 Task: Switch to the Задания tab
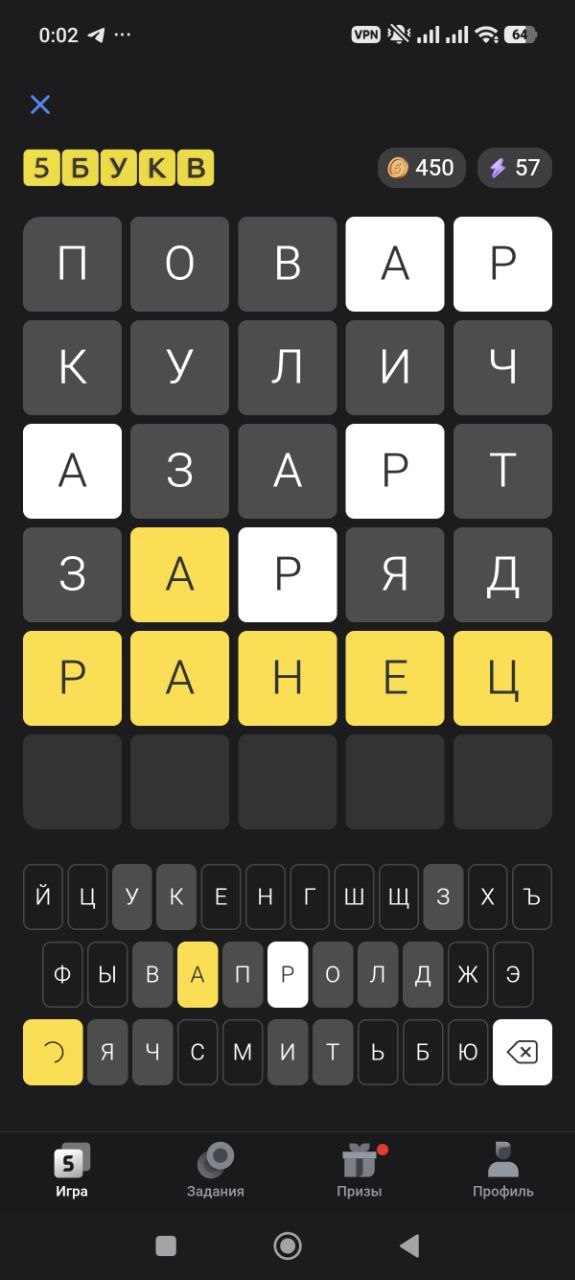(215, 1171)
